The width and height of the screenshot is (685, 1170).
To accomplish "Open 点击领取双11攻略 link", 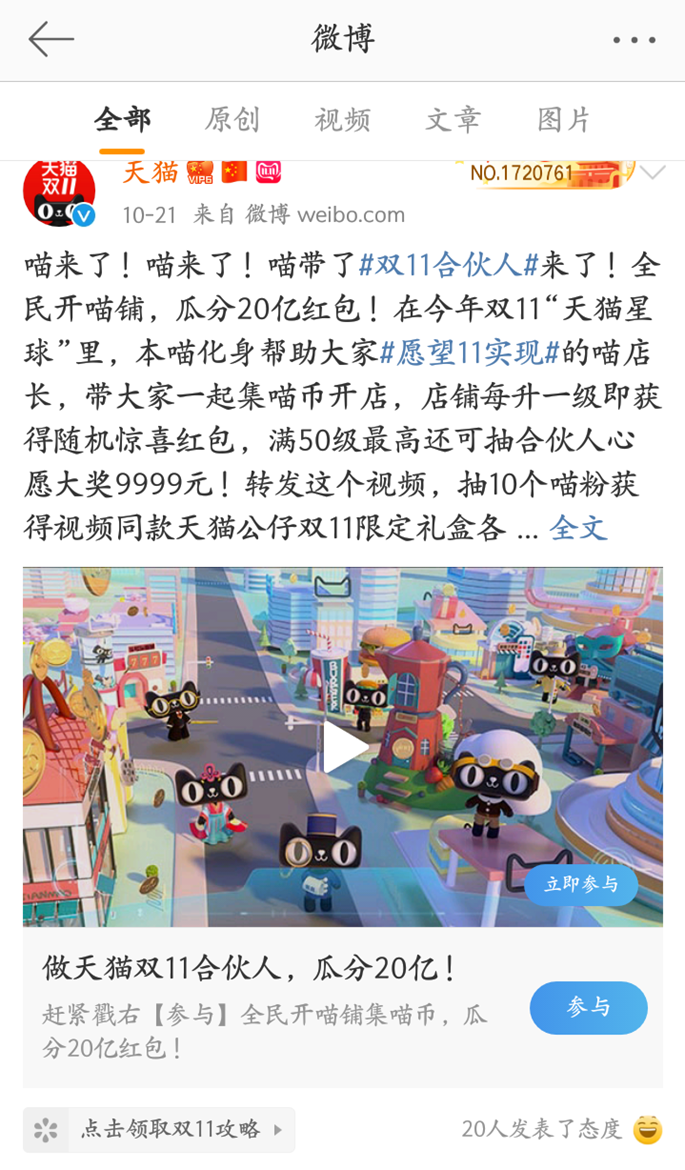I will (x=159, y=1130).
